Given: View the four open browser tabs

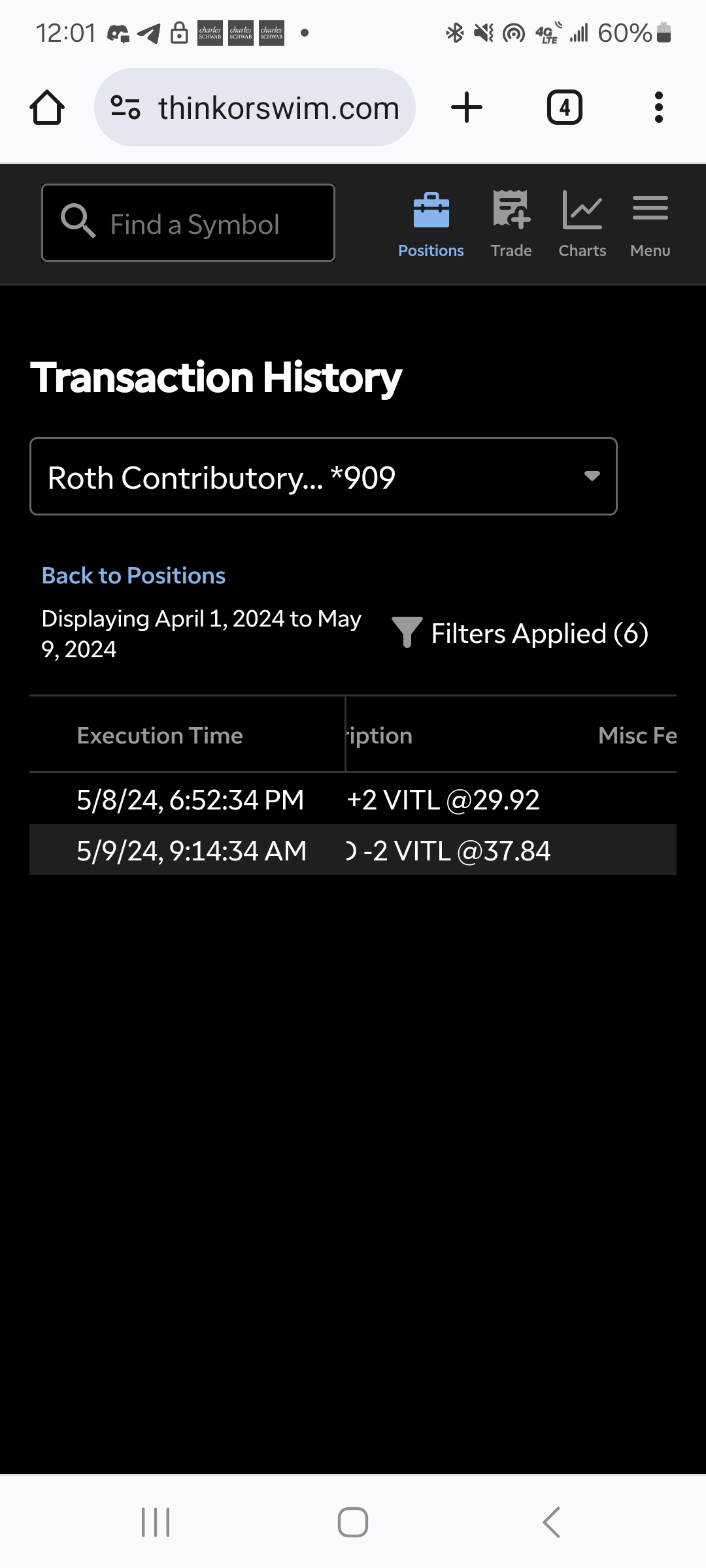Looking at the screenshot, I should coord(564,107).
